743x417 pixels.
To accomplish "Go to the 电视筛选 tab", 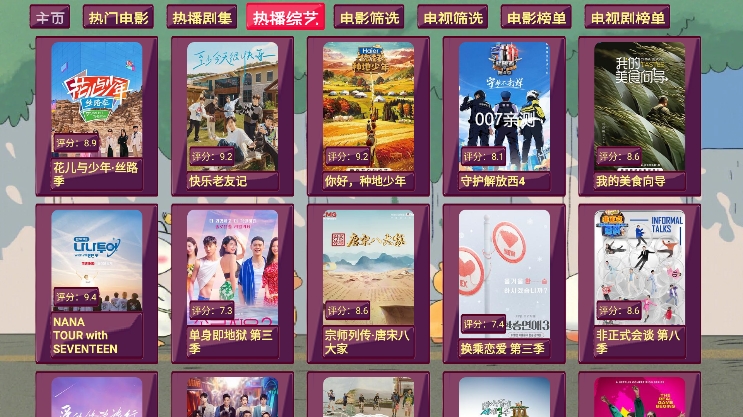I will click(x=453, y=18).
